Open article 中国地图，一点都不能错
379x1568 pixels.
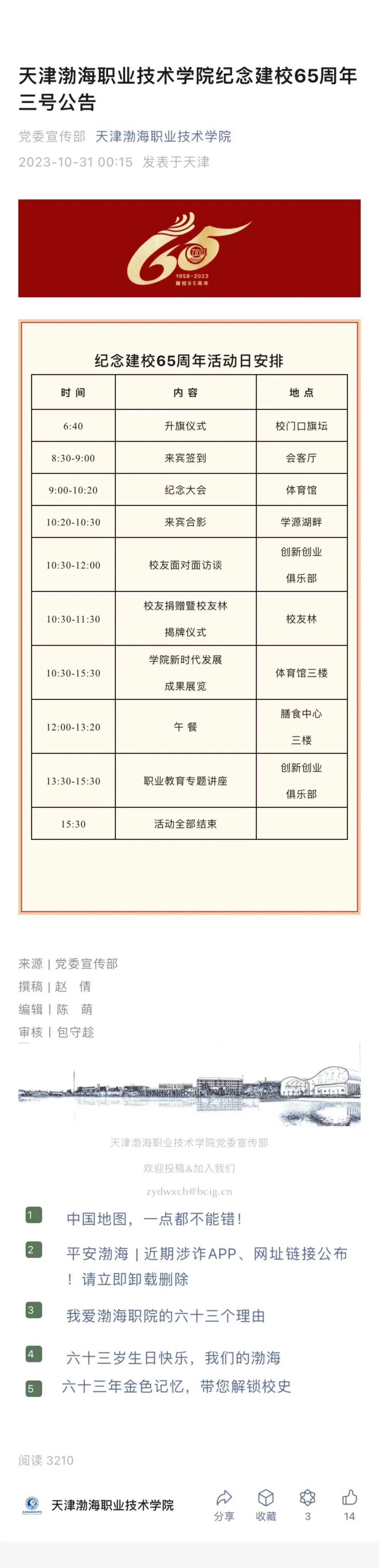coord(154,1219)
